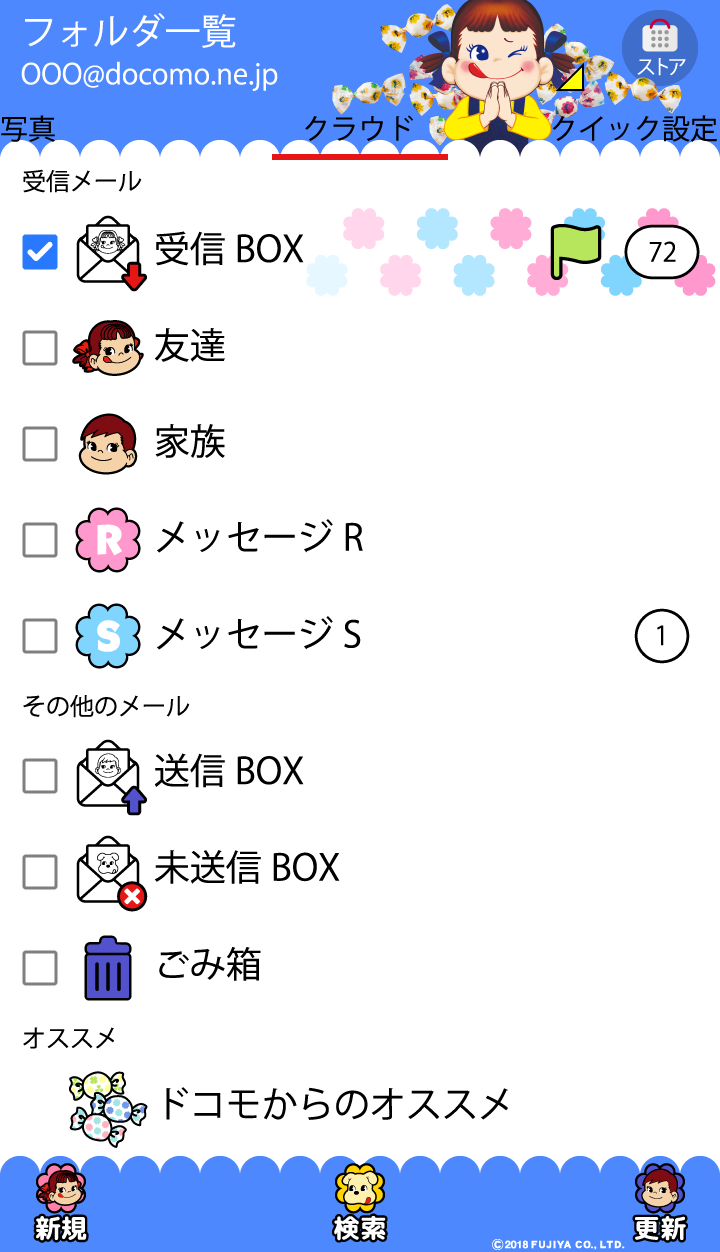Open the 送信BOX folder
The height and width of the screenshot is (1252, 720).
coord(229,772)
